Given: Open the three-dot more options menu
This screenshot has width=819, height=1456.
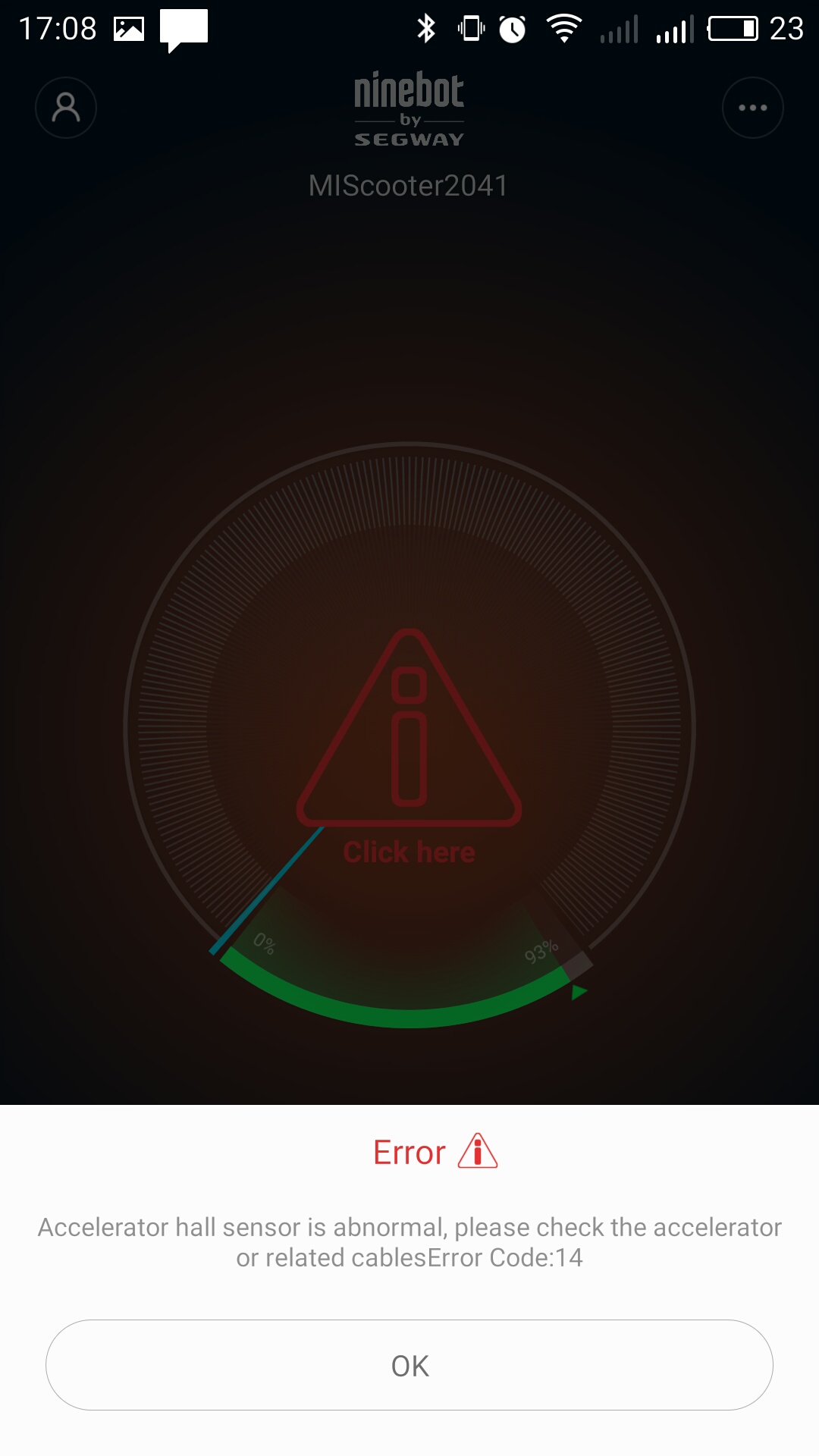Looking at the screenshot, I should coord(753,108).
